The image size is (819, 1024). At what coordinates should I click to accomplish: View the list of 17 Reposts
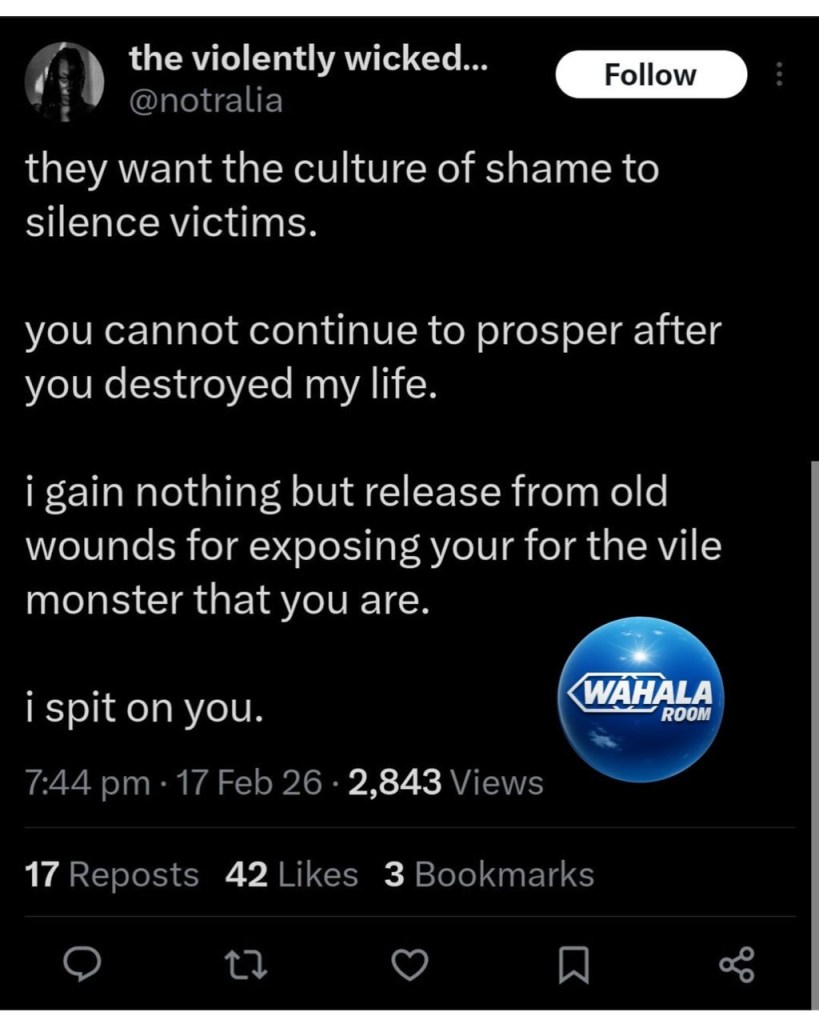click(x=111, y=875)
